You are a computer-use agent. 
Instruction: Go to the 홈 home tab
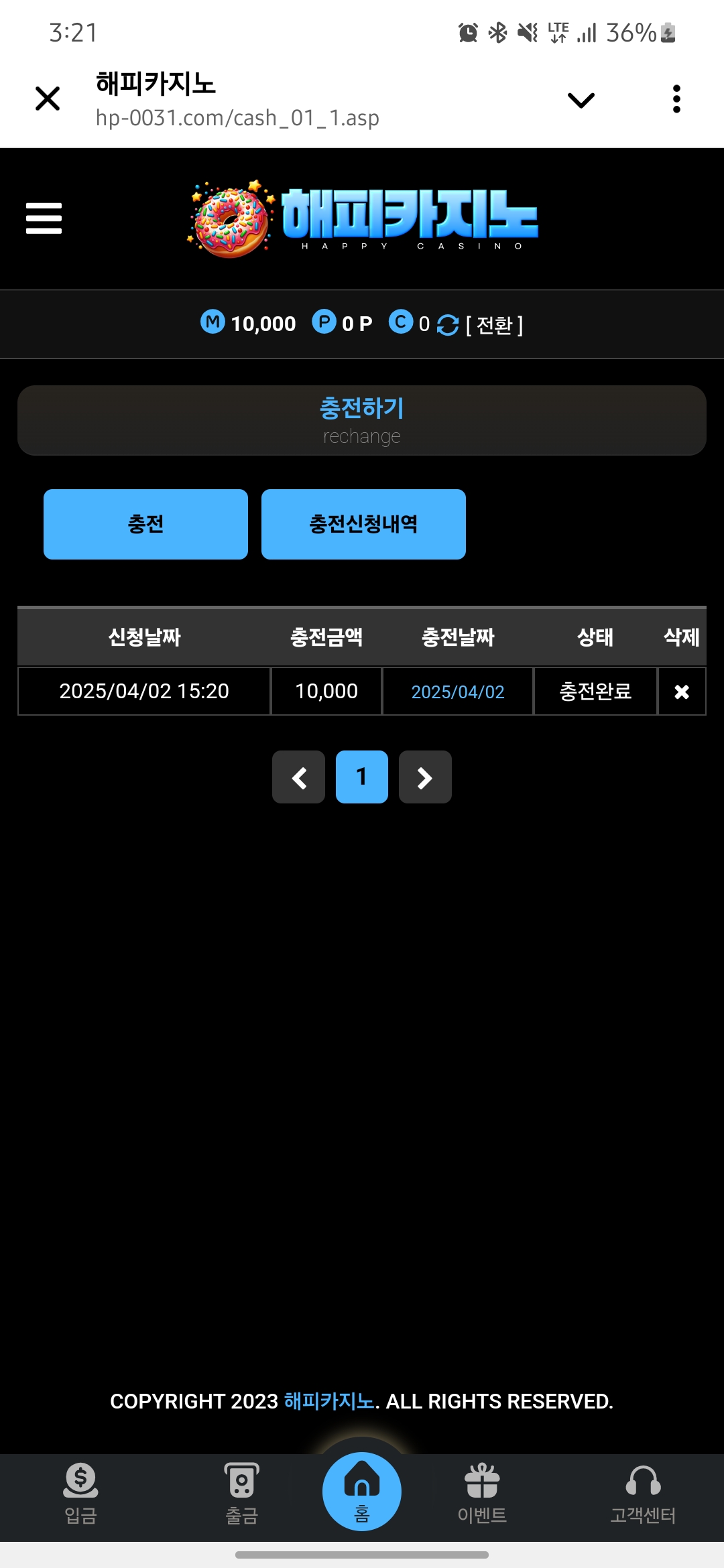pos(362,1492)
